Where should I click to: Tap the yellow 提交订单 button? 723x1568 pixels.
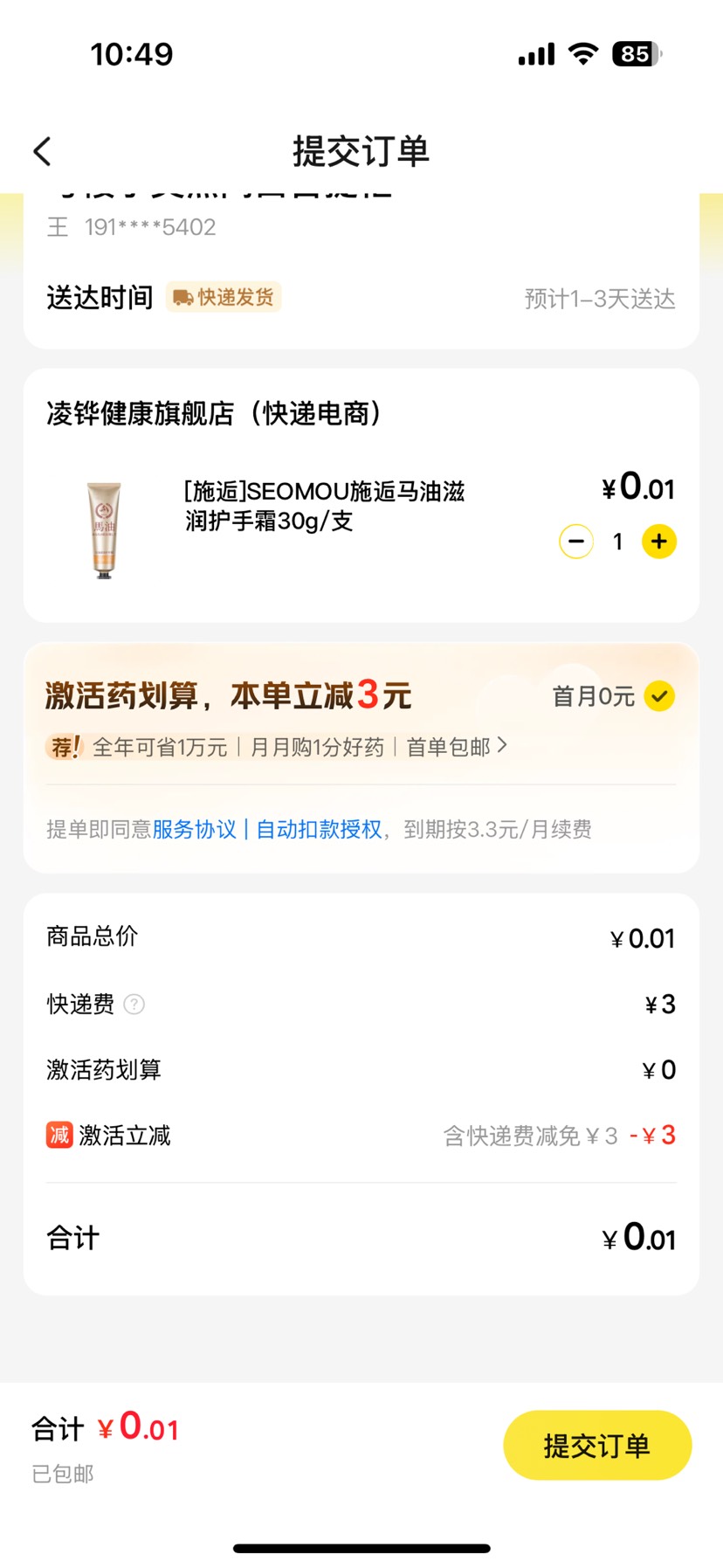point(597,1445)
